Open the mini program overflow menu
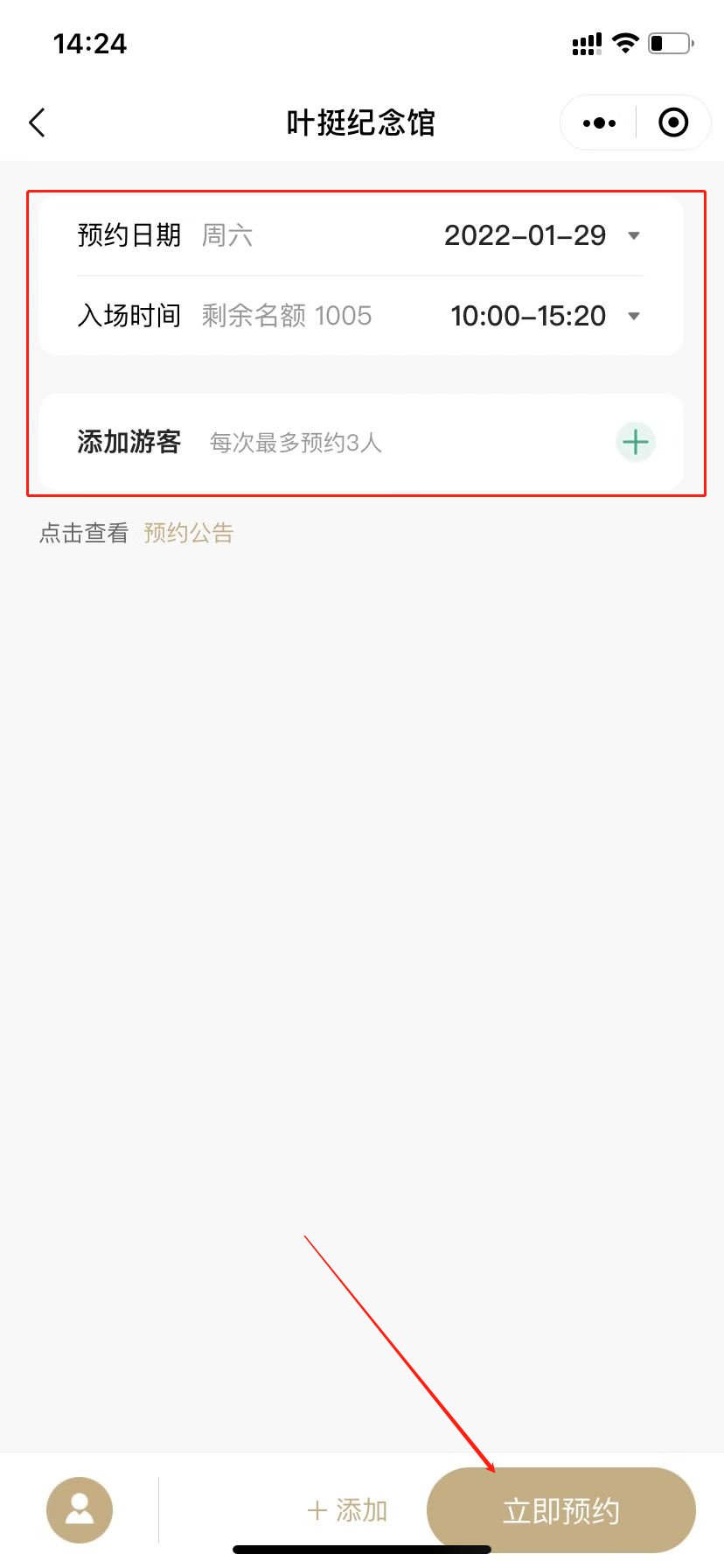This screenshot has height=1568, width=724. 599,123
